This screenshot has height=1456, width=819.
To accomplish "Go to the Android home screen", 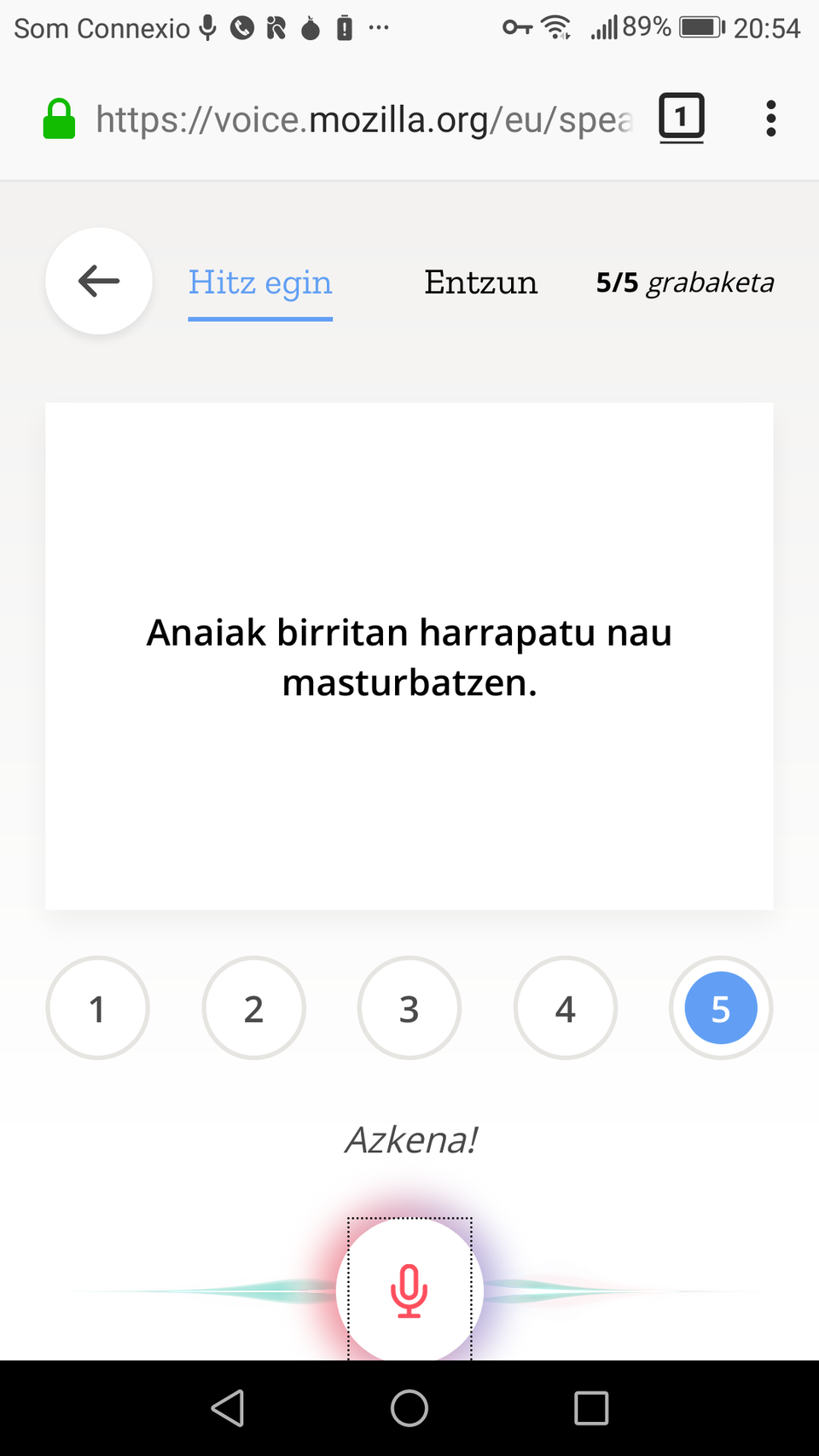I will 409,1407.
